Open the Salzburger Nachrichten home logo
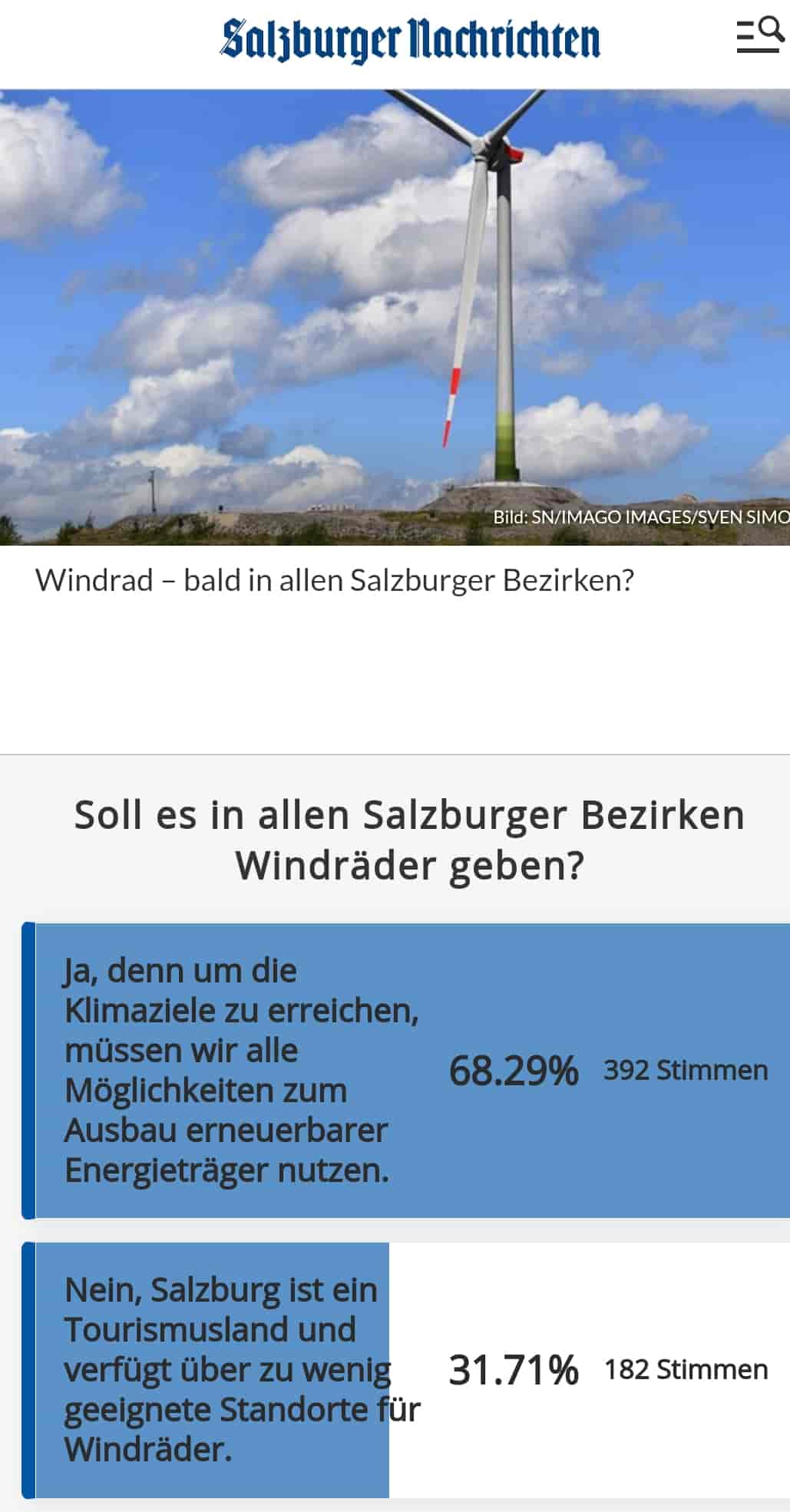 click(x=410, y=40)
